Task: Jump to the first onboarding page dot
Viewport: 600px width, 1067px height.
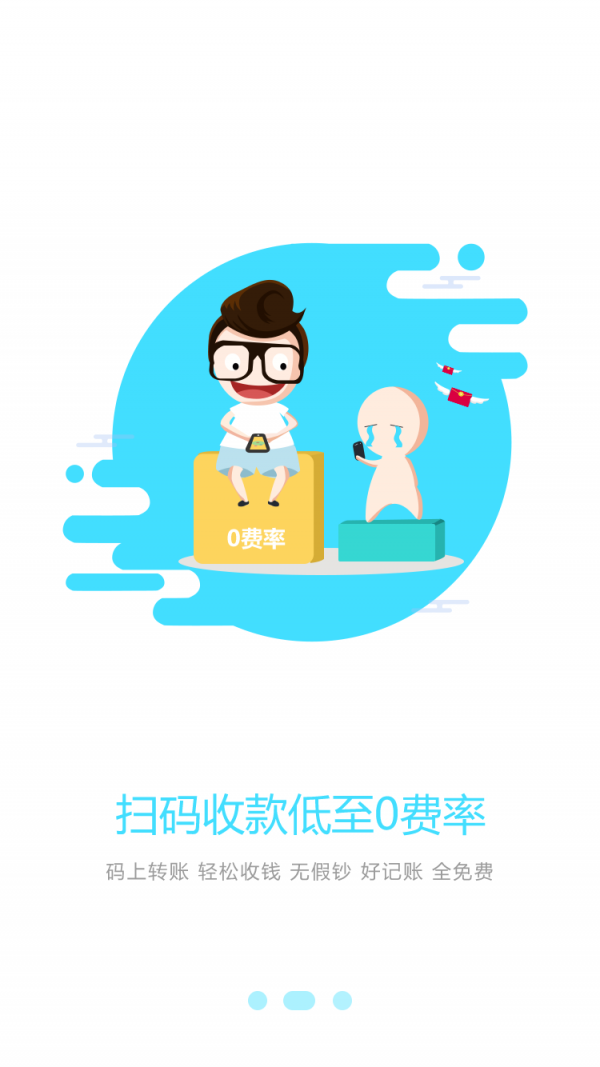Action: point(258,1000)
